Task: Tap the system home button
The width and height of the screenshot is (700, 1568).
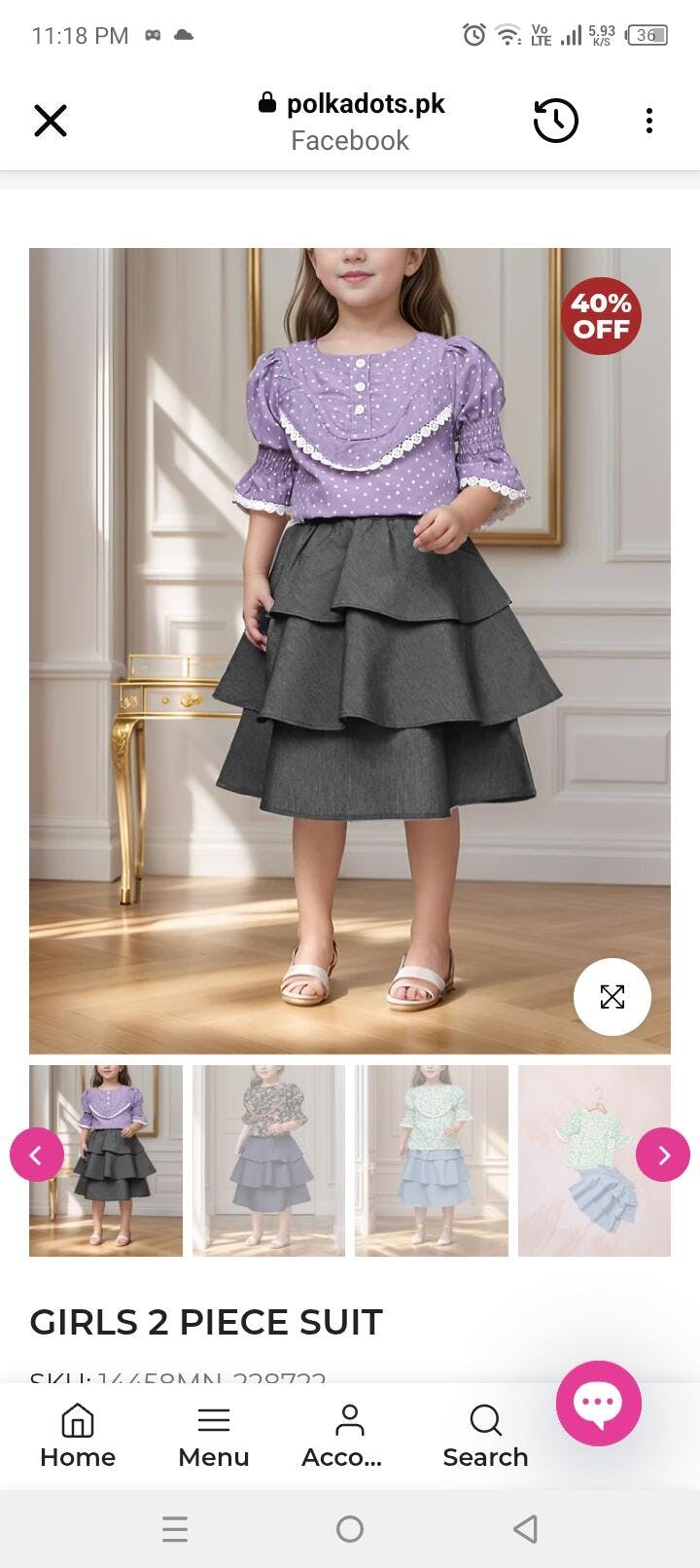Action: click(350, 1529)
